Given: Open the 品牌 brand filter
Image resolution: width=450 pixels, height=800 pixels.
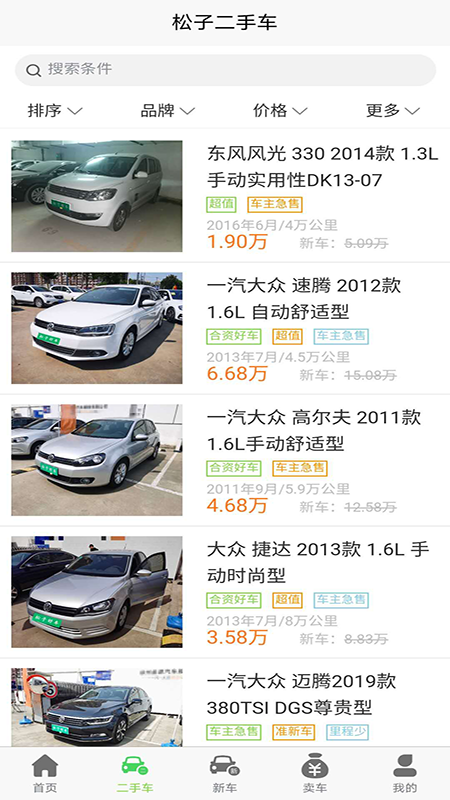Looking at the screenshot, I should [168, 110].
